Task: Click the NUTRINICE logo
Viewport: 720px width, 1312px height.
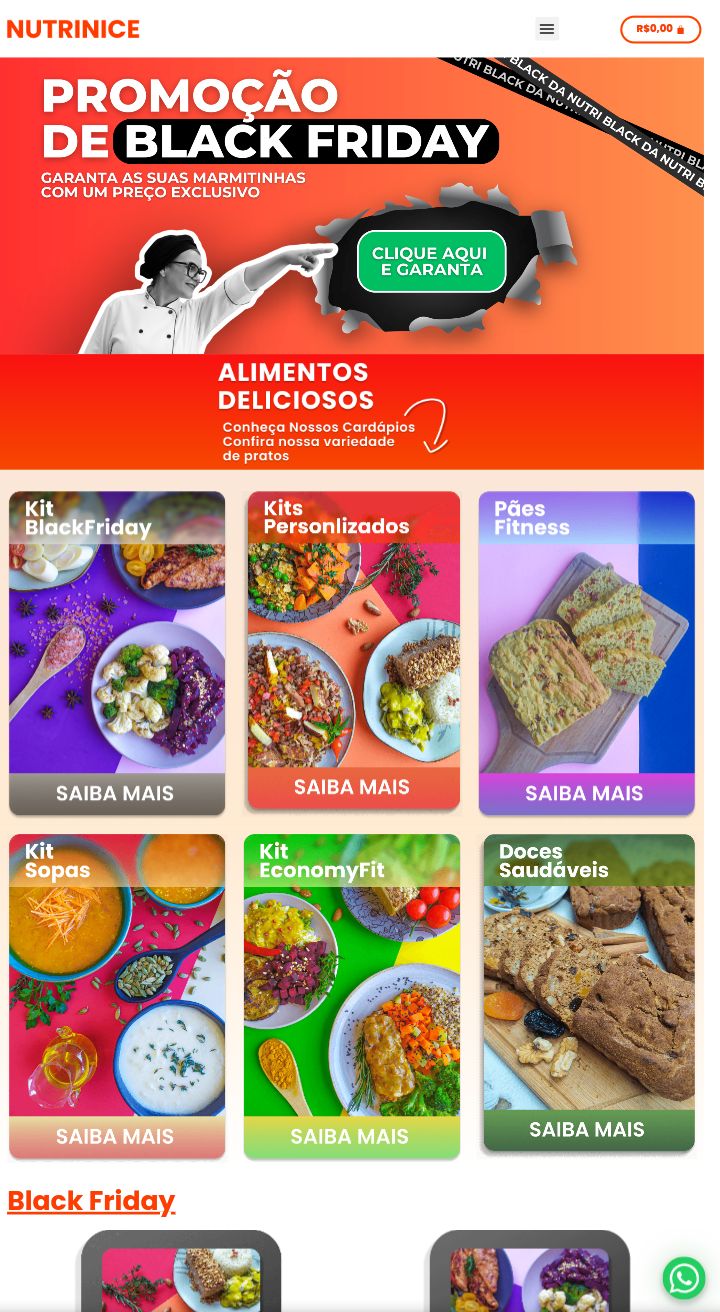Action: point(73,29)
